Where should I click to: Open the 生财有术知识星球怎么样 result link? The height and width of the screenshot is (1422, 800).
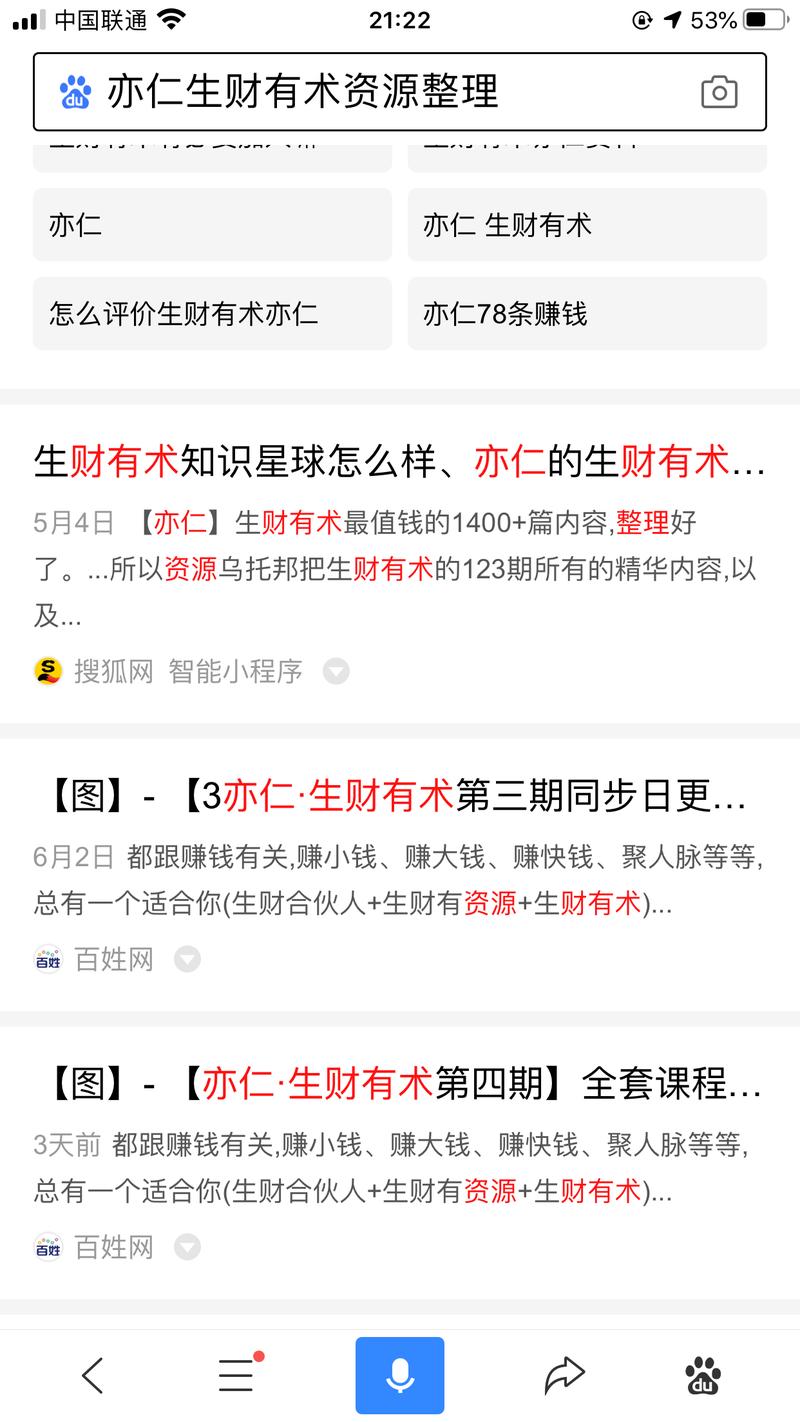[x=400, y=460]
